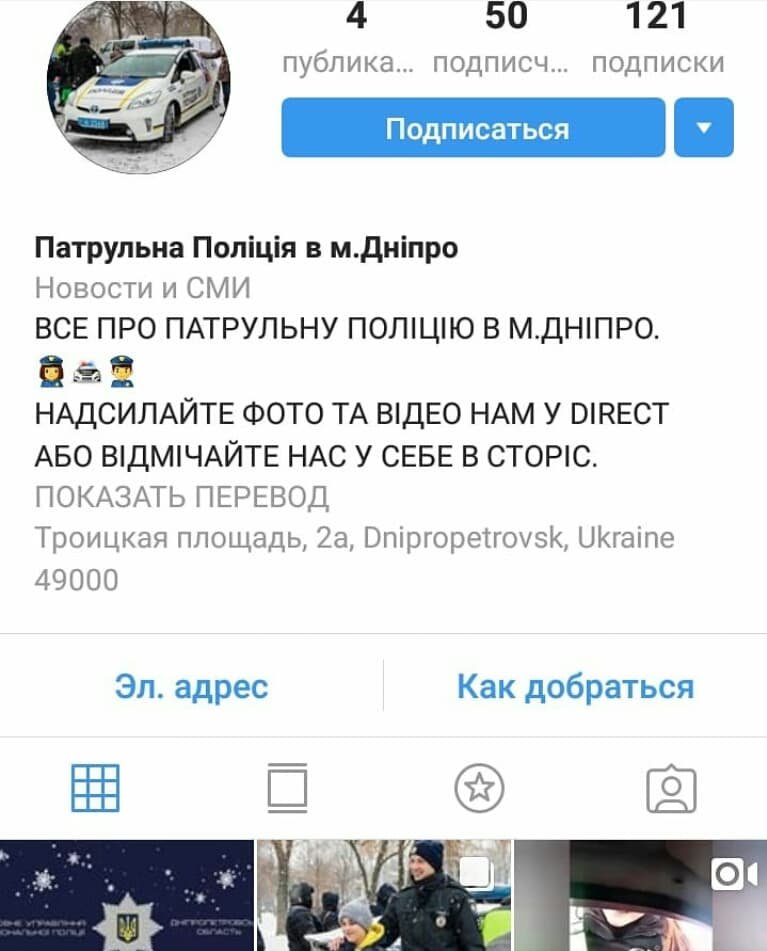
Task: Switch to the grid view tab
Action: coord(96,788)
